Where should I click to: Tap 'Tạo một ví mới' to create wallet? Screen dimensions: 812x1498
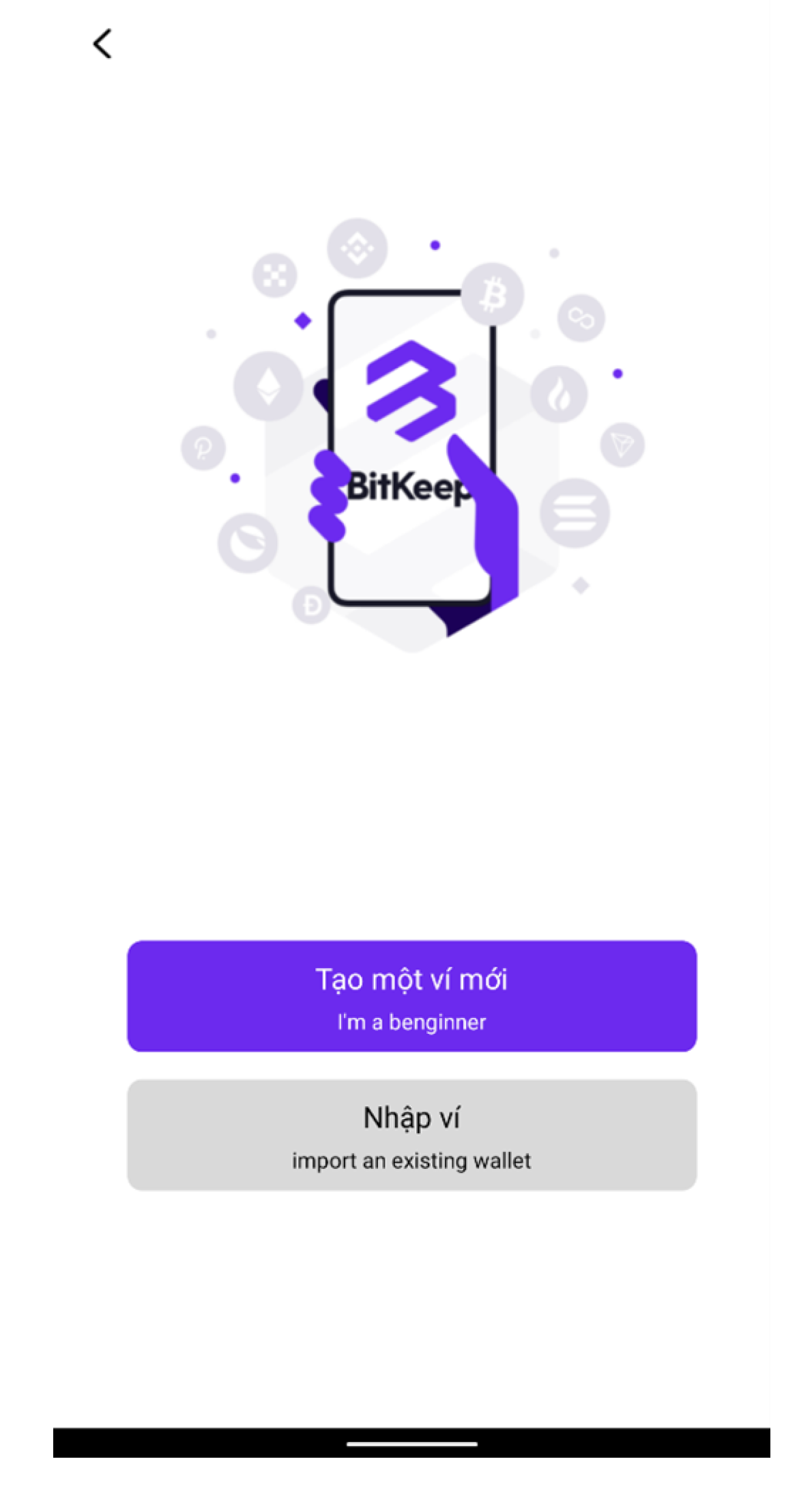pyautogui.click(x=411, y=995)
